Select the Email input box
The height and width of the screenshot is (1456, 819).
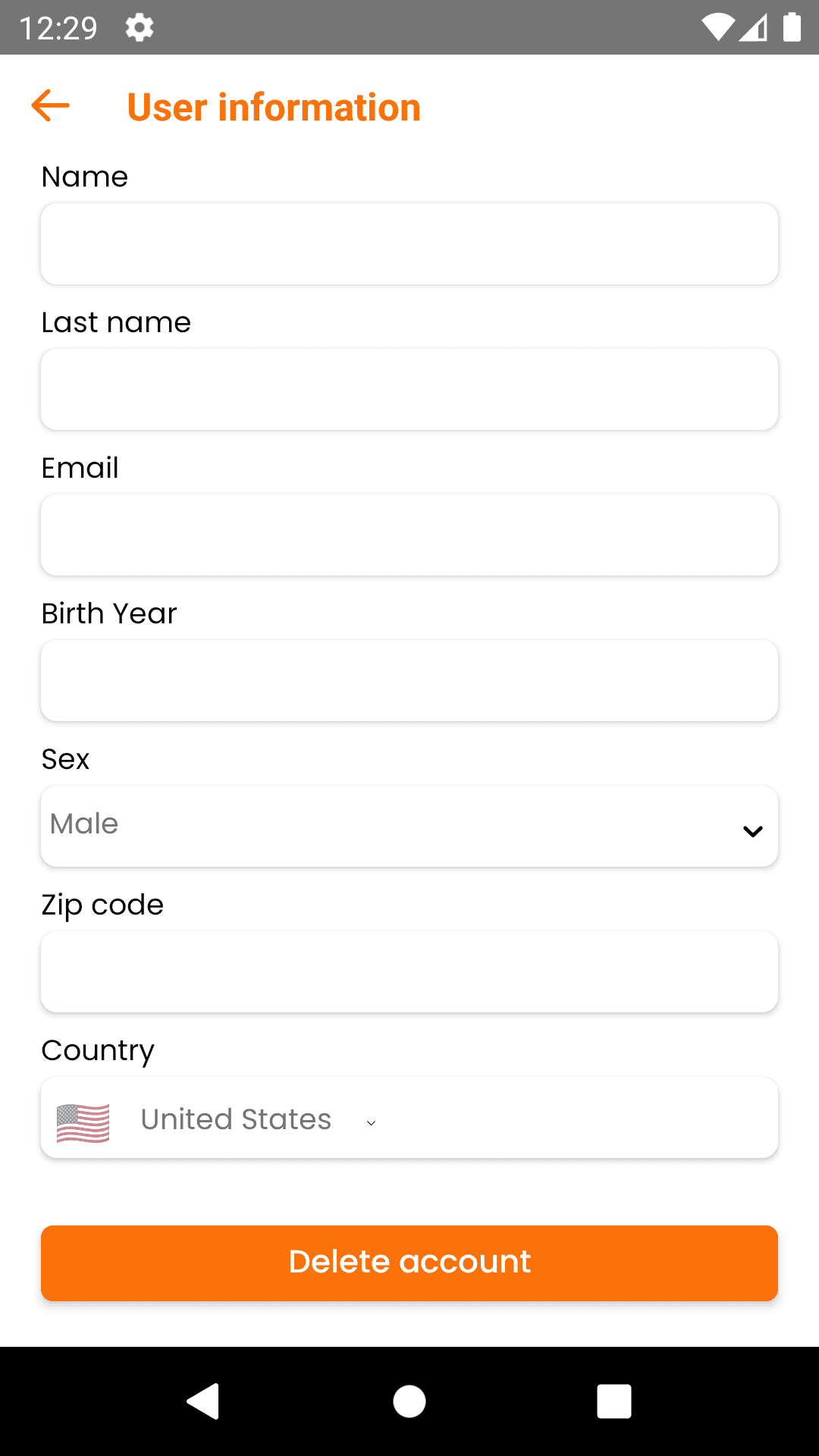(409, 535)
